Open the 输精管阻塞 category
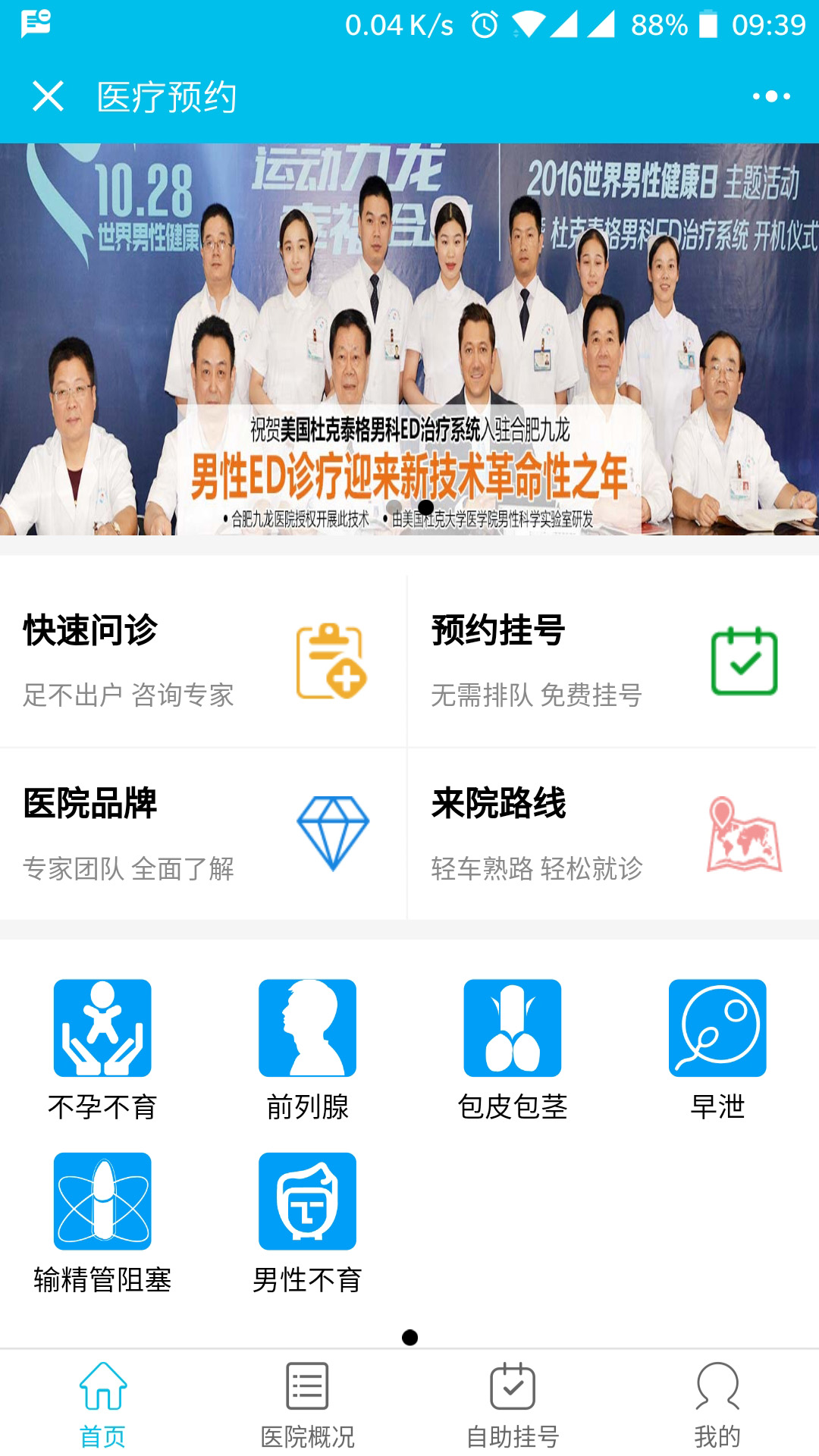Screen dimensions: 819x1456 [102, 1222]
